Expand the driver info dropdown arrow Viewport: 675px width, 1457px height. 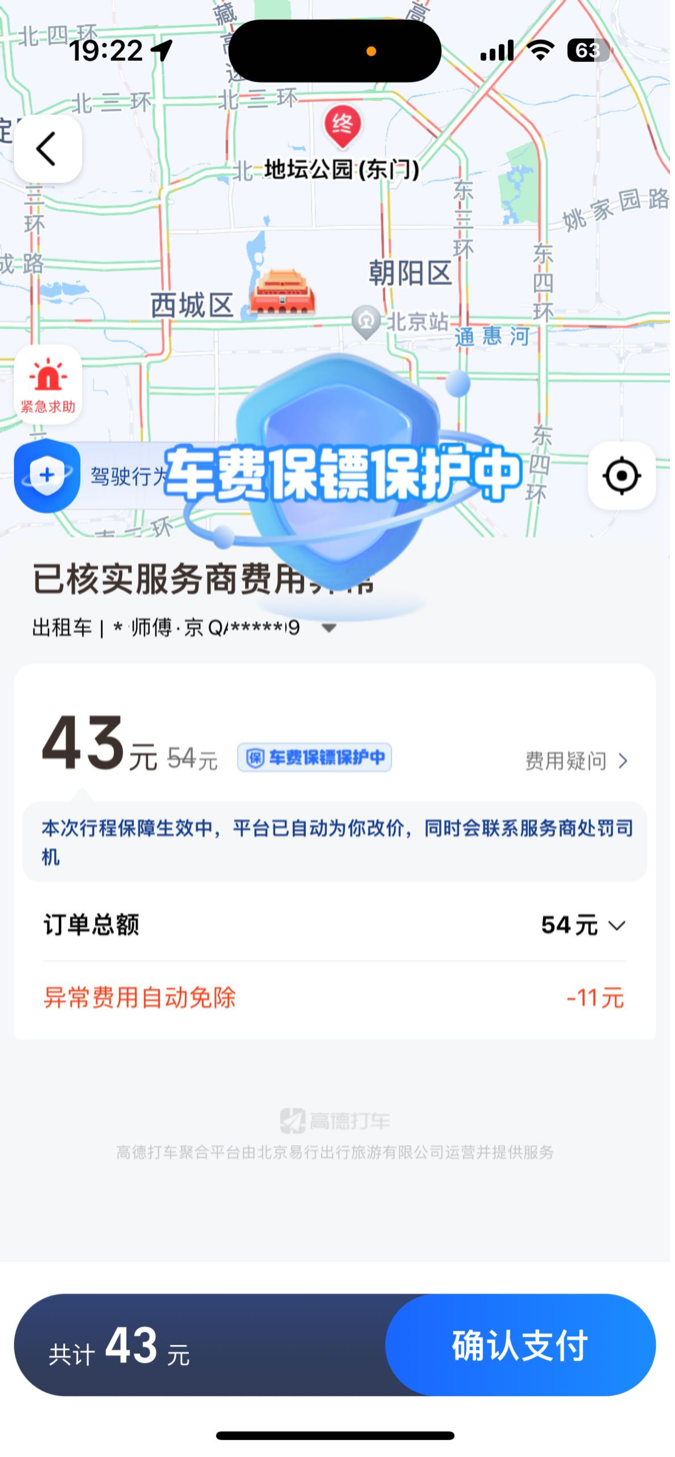coord(329,629)
